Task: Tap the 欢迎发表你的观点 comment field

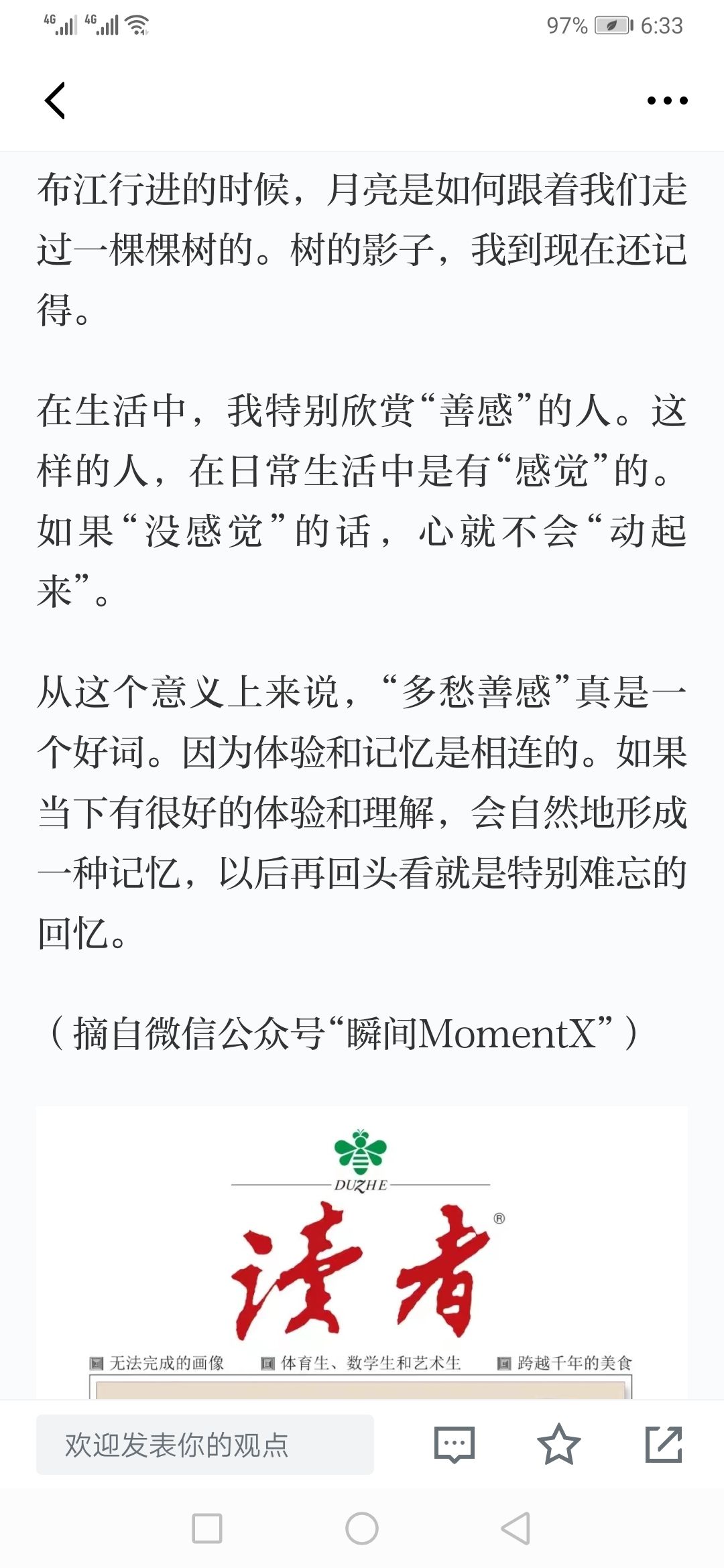Action: (205, 1445)
